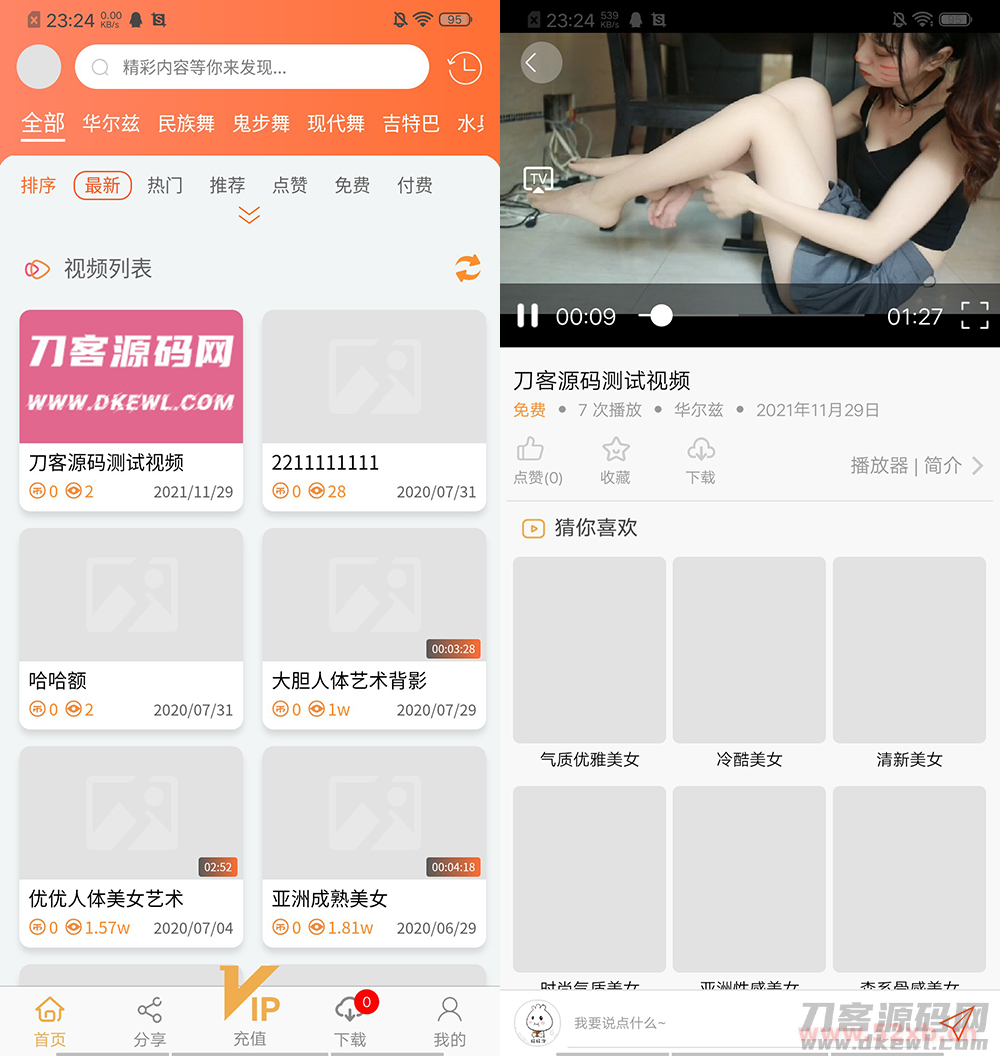This screenshot has height=1056, width=1000.
Task: Switch to the 我的 profile tab
Action: (450, 1020)
